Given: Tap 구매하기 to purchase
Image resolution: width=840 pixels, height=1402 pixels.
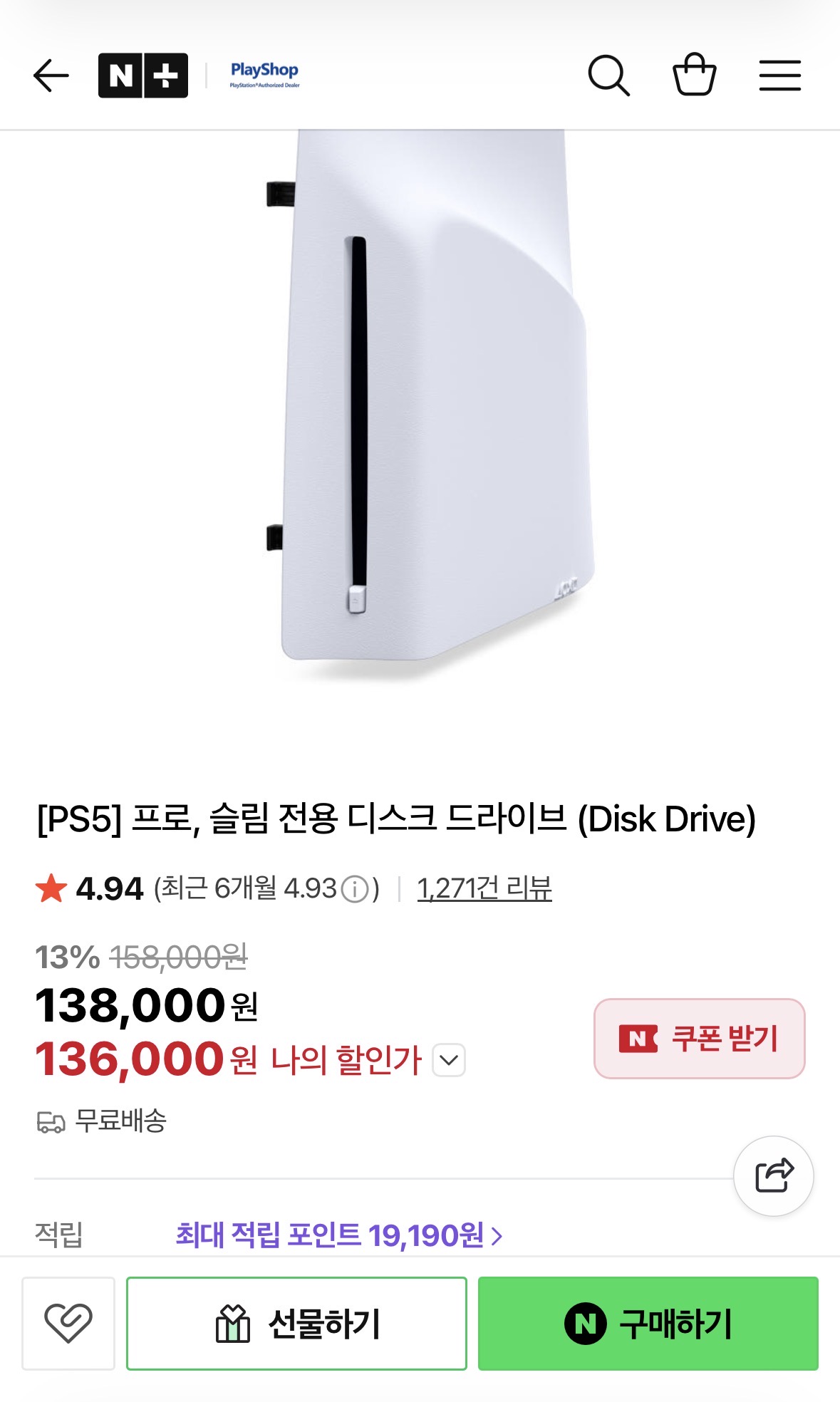Looking at the screenshot, I should (648, 1323).
